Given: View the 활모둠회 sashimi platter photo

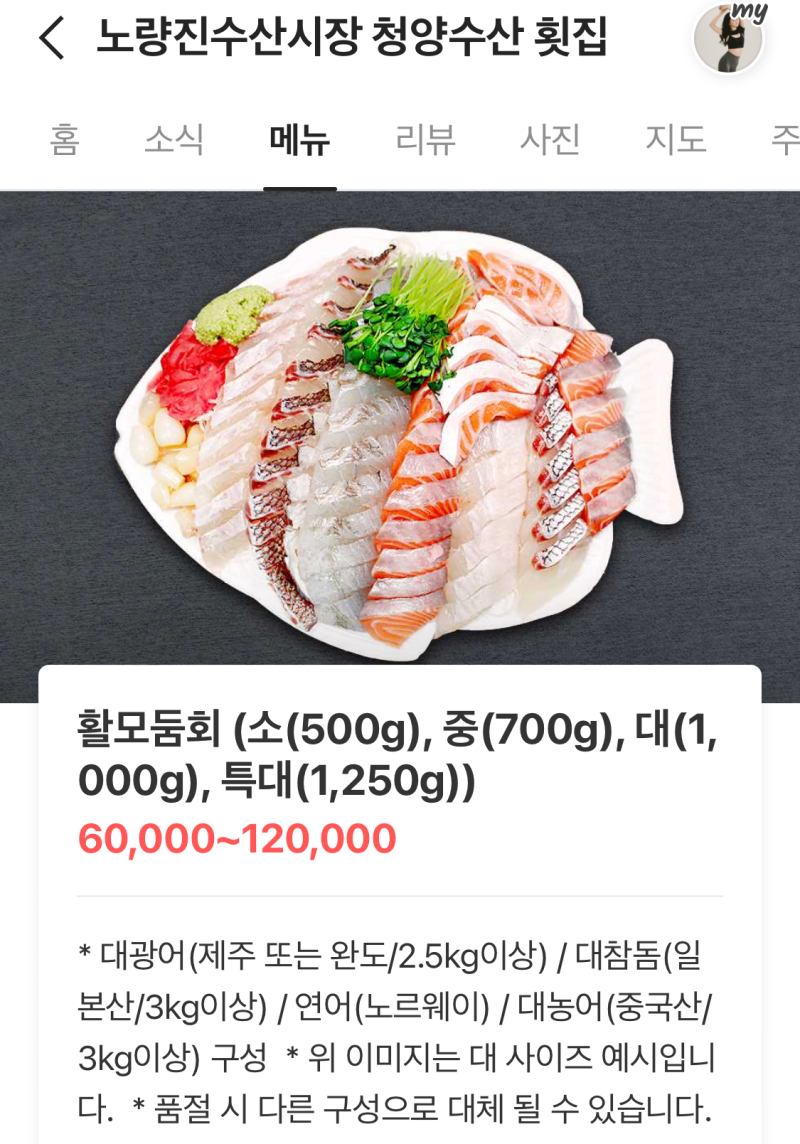Looking at the screenshot, I should tap(400, 440).
